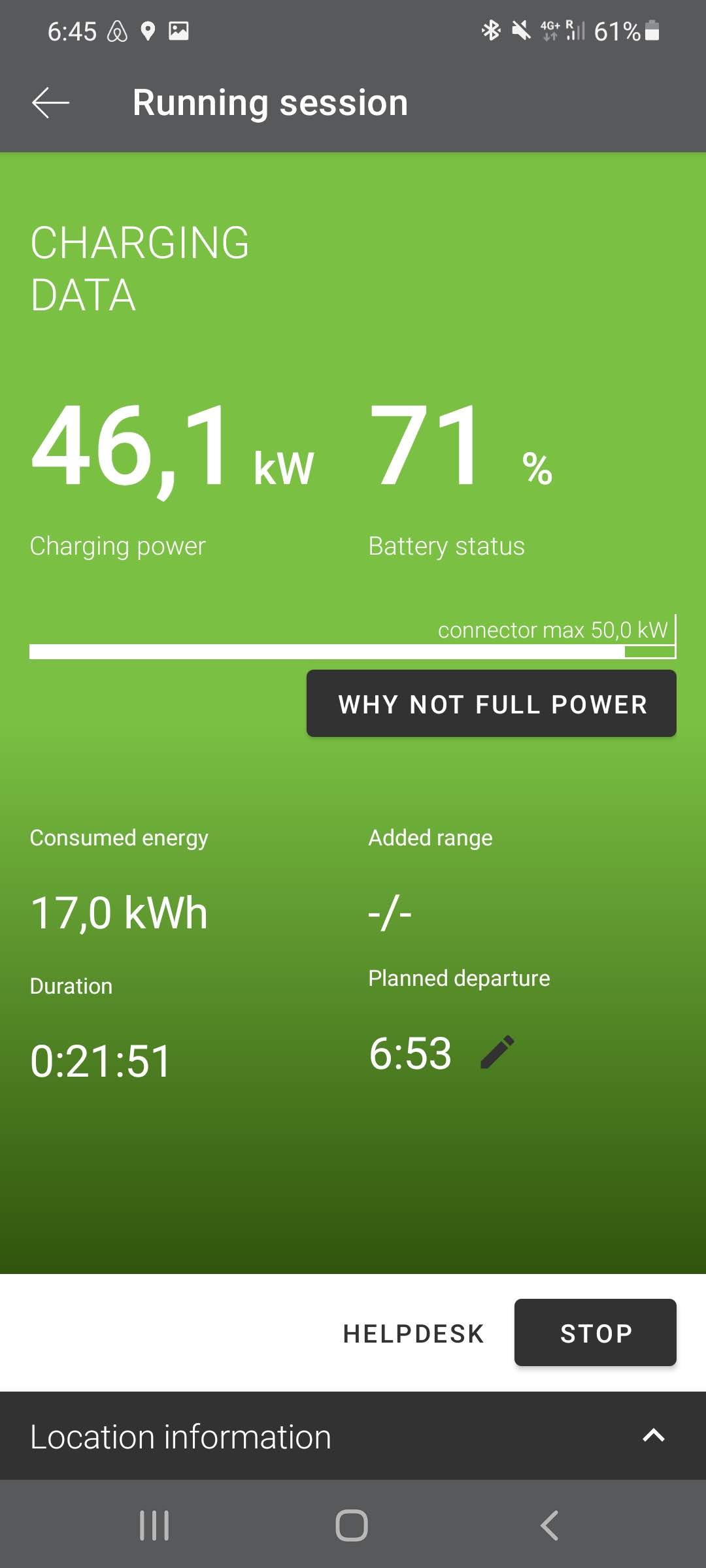Edit the planned departure time
The width and height of the screenshot is (706, 1568).
(497, 1052)
